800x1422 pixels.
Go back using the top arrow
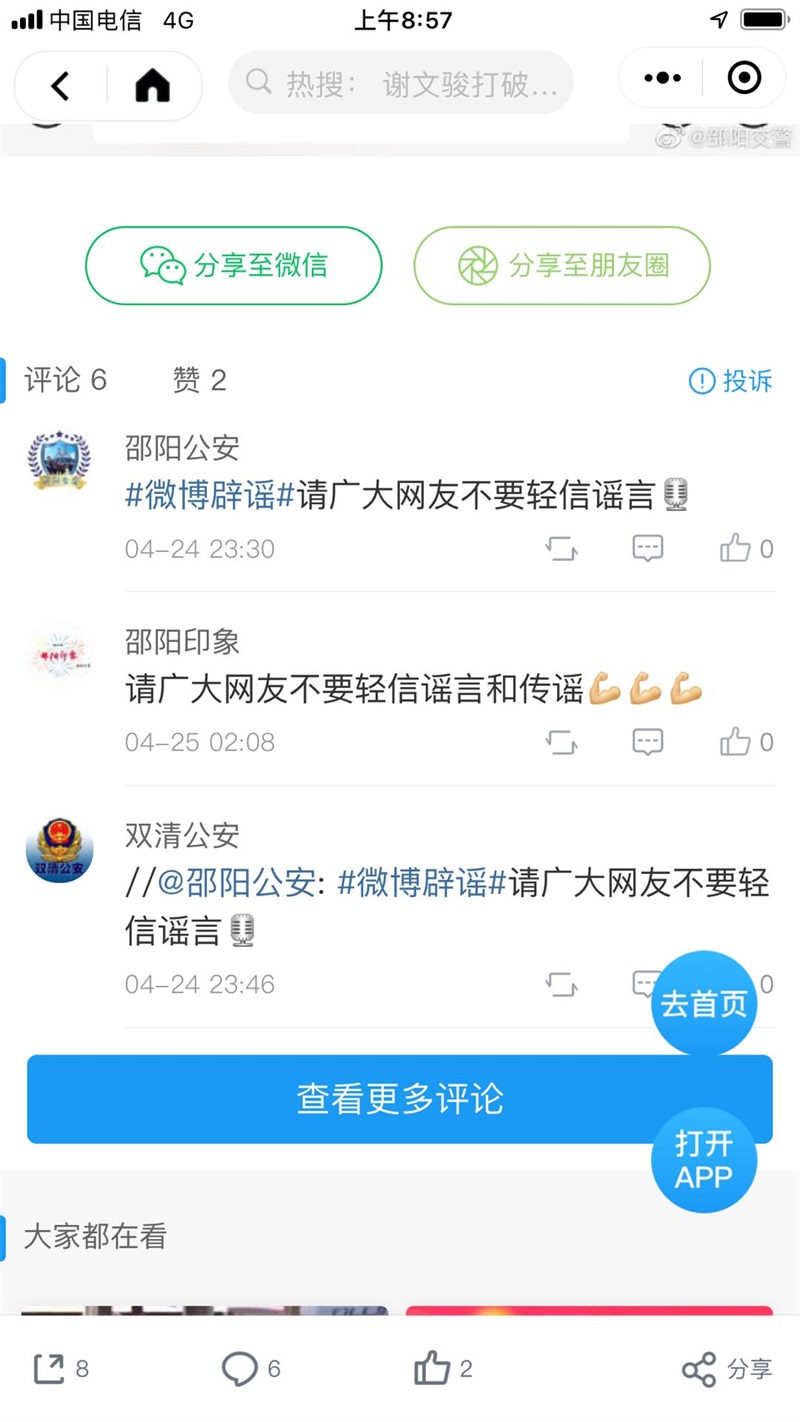[61, 86]
